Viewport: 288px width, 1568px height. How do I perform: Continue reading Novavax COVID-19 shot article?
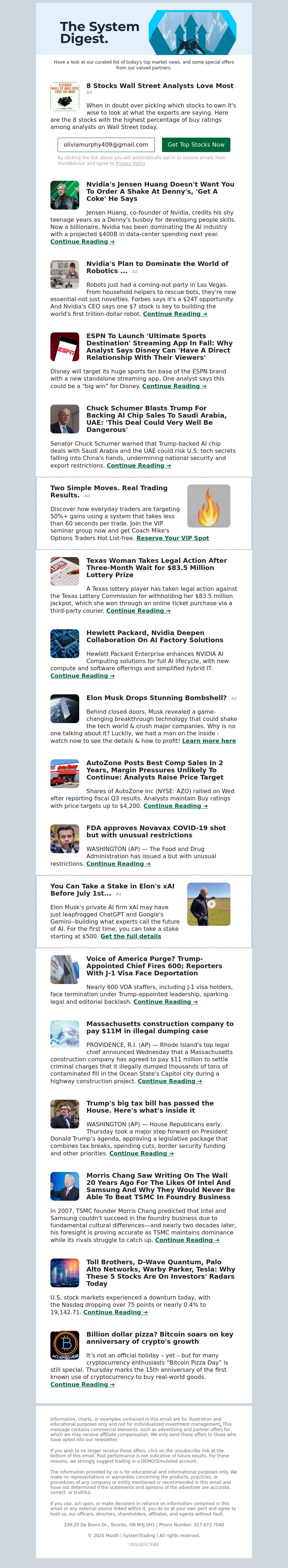(x=118, y=863)
